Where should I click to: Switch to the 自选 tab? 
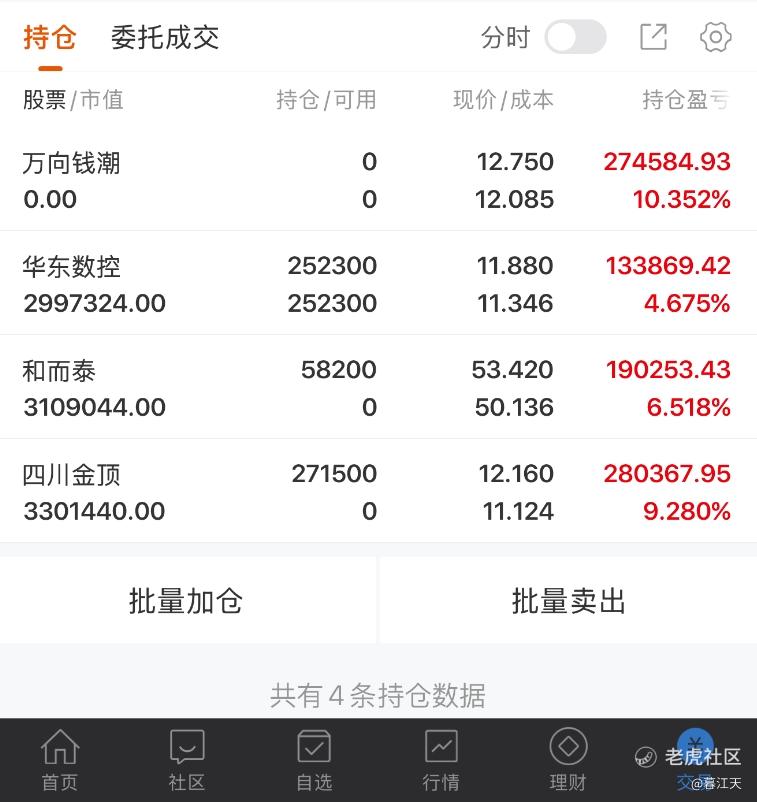(x=314, y=760)
